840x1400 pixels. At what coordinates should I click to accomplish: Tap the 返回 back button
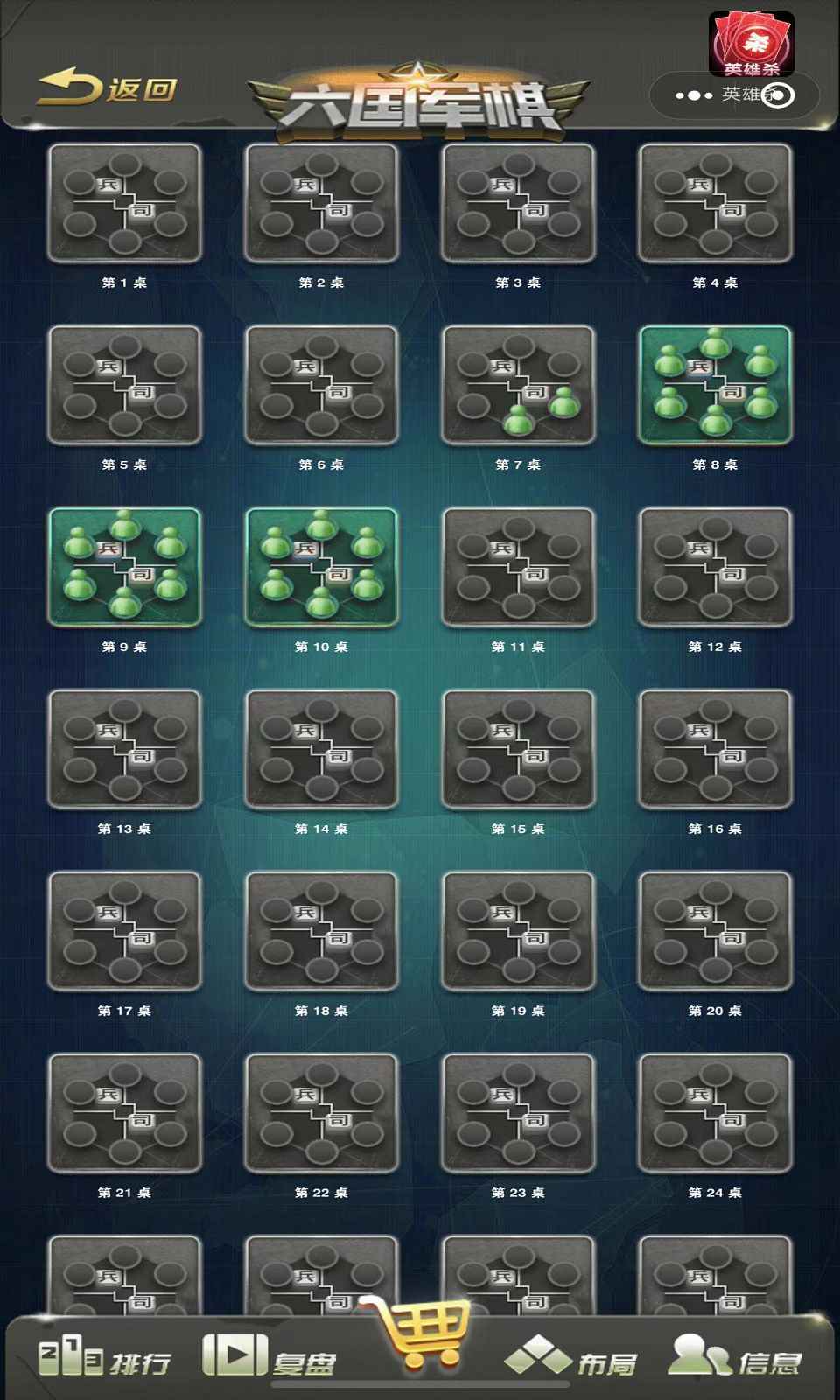coord(107,87)
